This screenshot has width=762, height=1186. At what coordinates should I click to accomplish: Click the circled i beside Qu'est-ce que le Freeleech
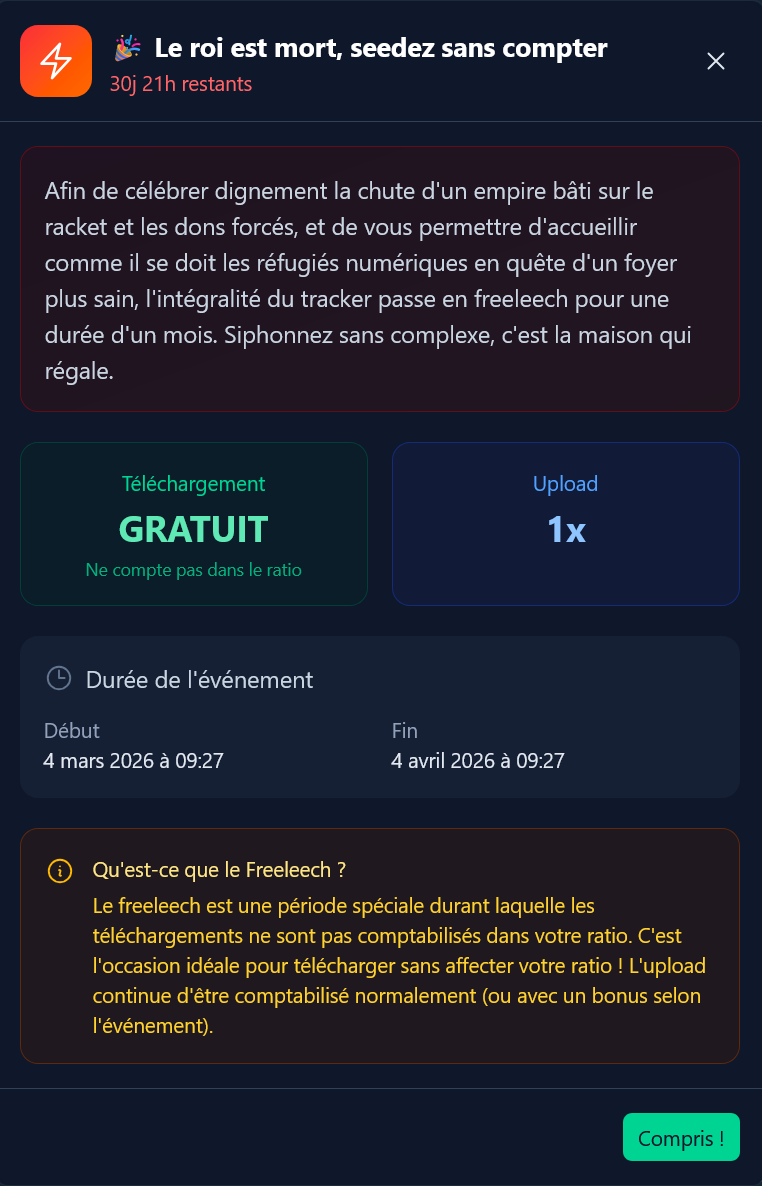click(60, 871)
